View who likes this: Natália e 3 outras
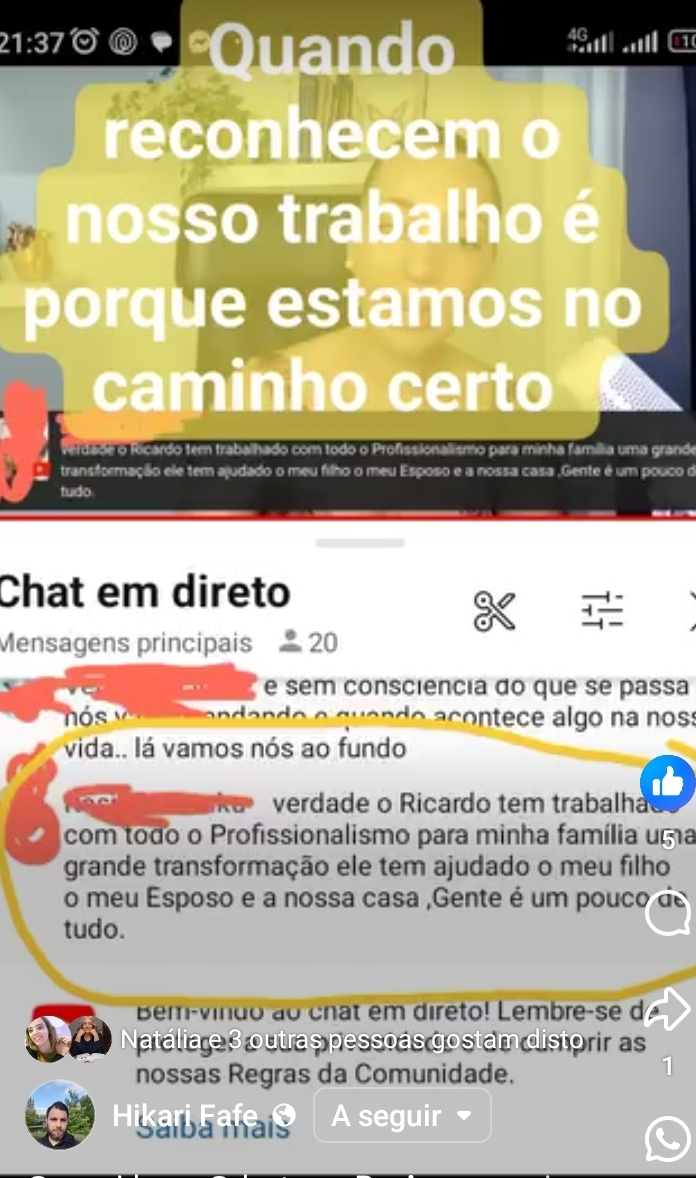The image size is (696, 1178). pos(351,1040)
